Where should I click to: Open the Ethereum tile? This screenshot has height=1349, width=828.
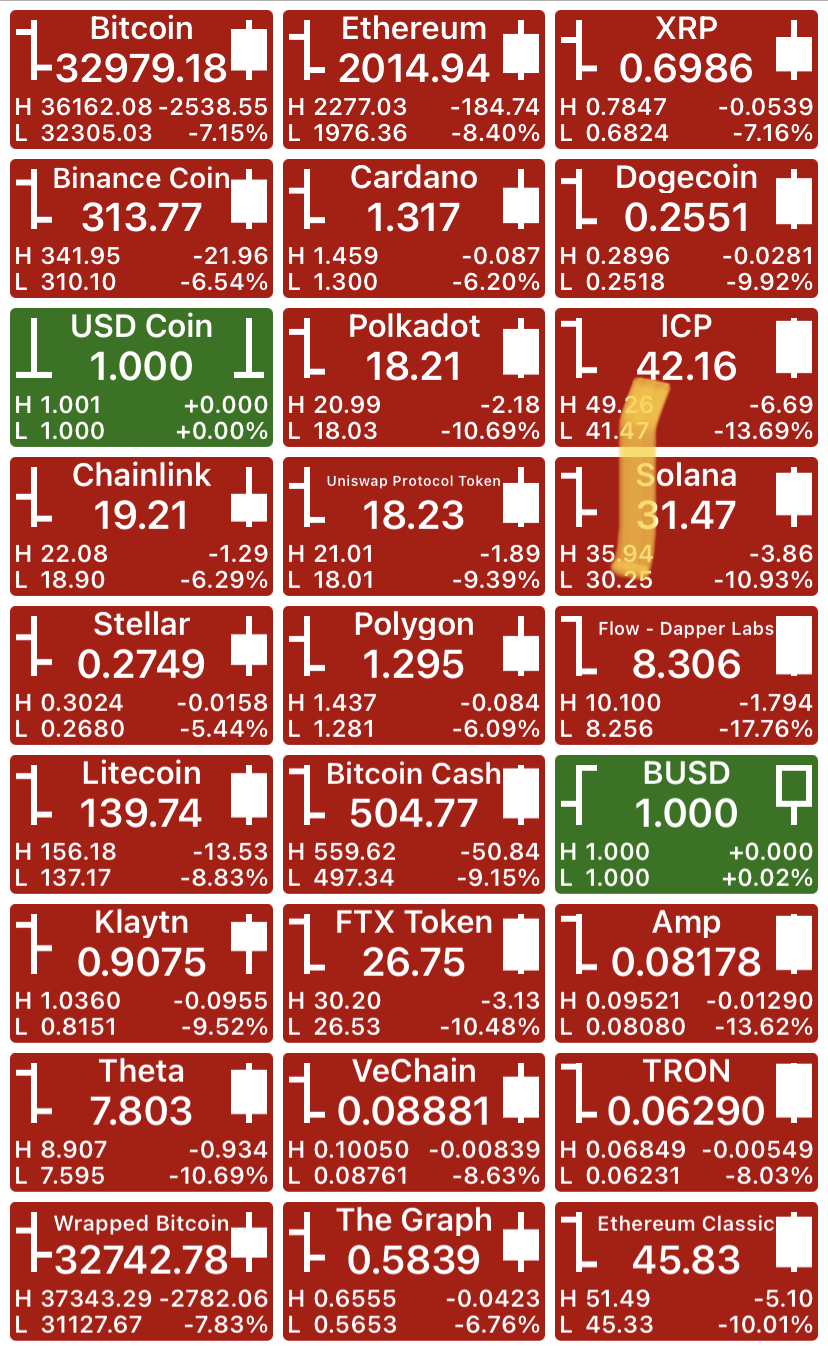tap(414, 80)
